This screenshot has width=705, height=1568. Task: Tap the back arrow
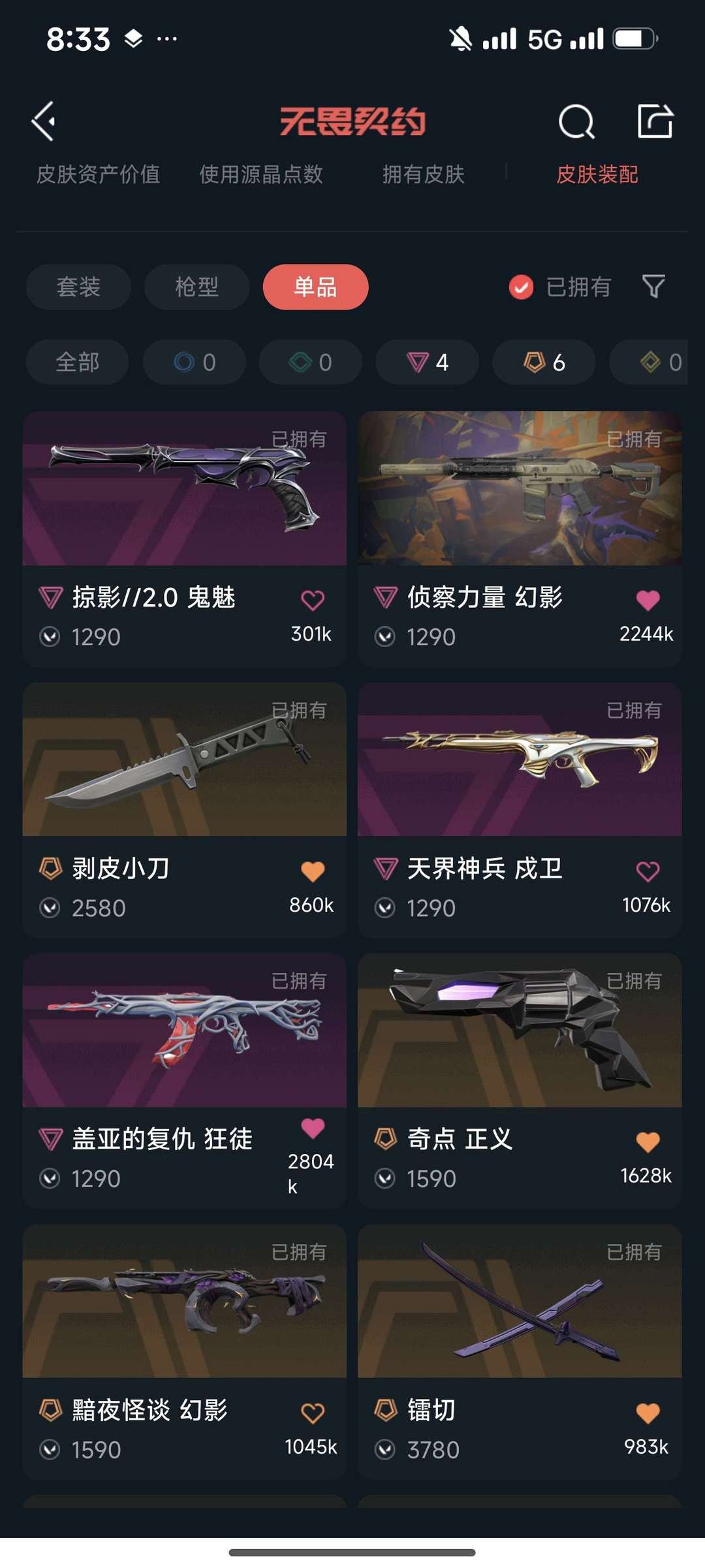tap(43, 122)
